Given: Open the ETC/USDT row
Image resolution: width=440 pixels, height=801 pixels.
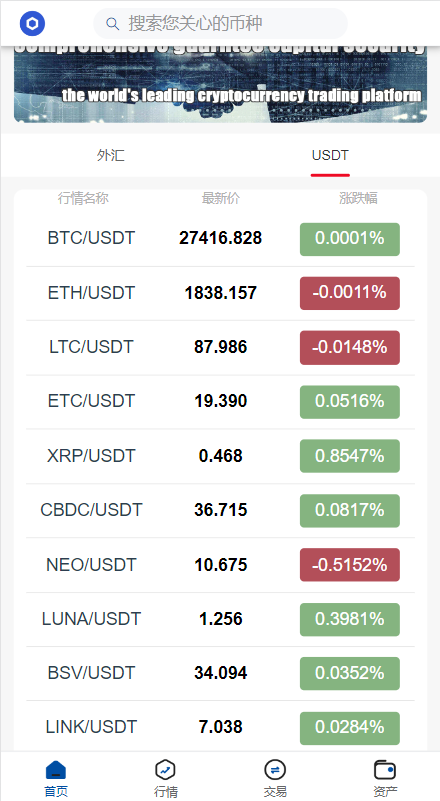Looking at the screenshot, I should click(x=220, y=402).
